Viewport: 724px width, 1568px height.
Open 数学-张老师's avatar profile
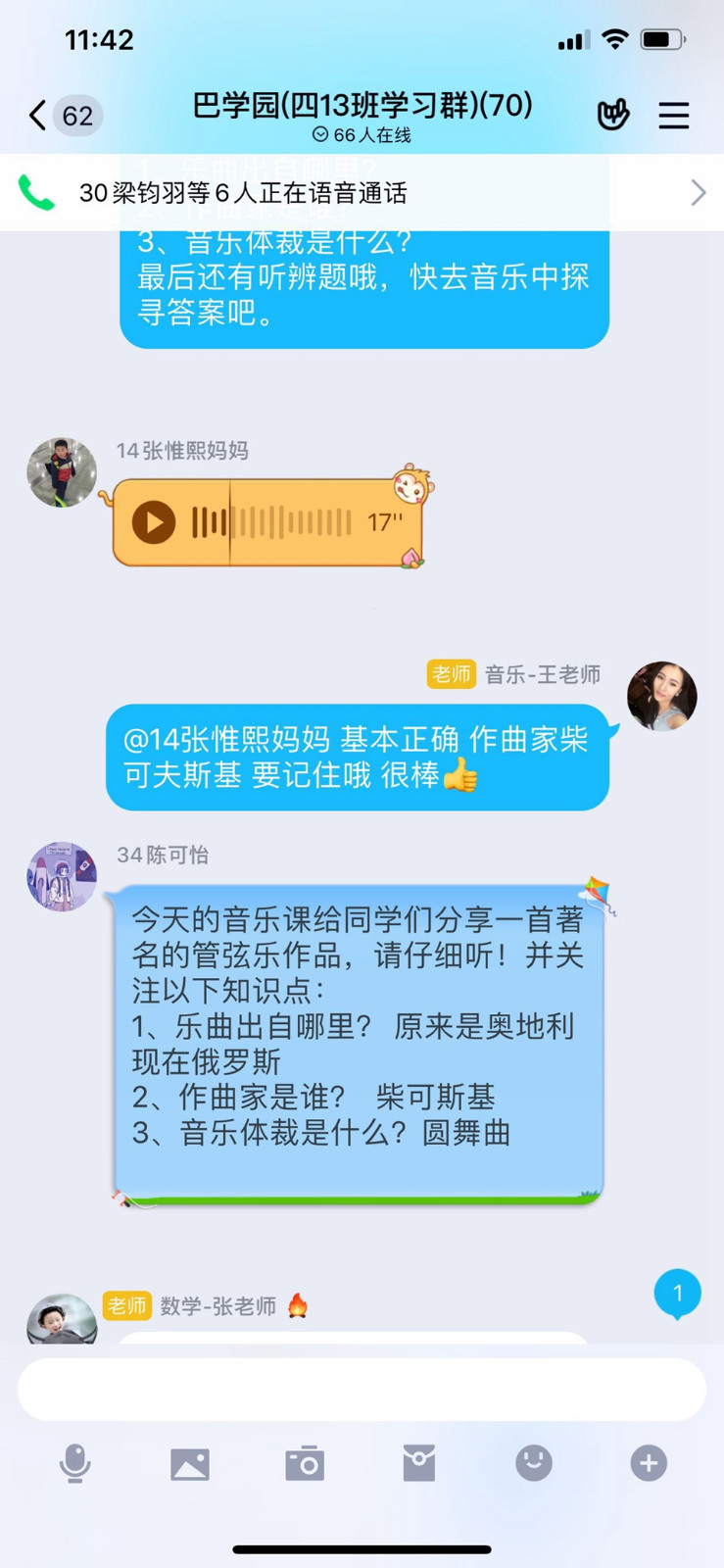tap(62, 1321)
